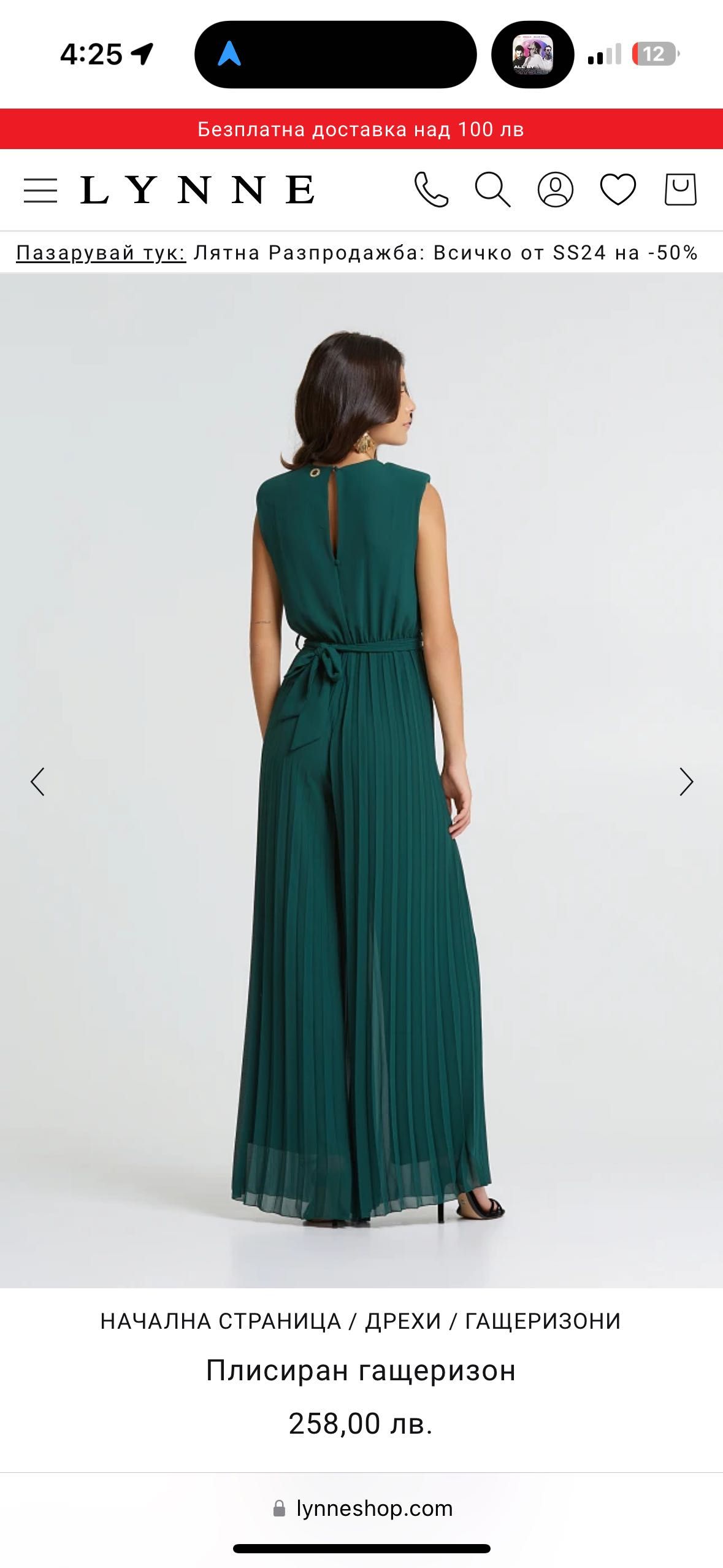This screenshot has width=723, height=1568.
Task: Open the hamburger menu
Action: pos(40,190)
